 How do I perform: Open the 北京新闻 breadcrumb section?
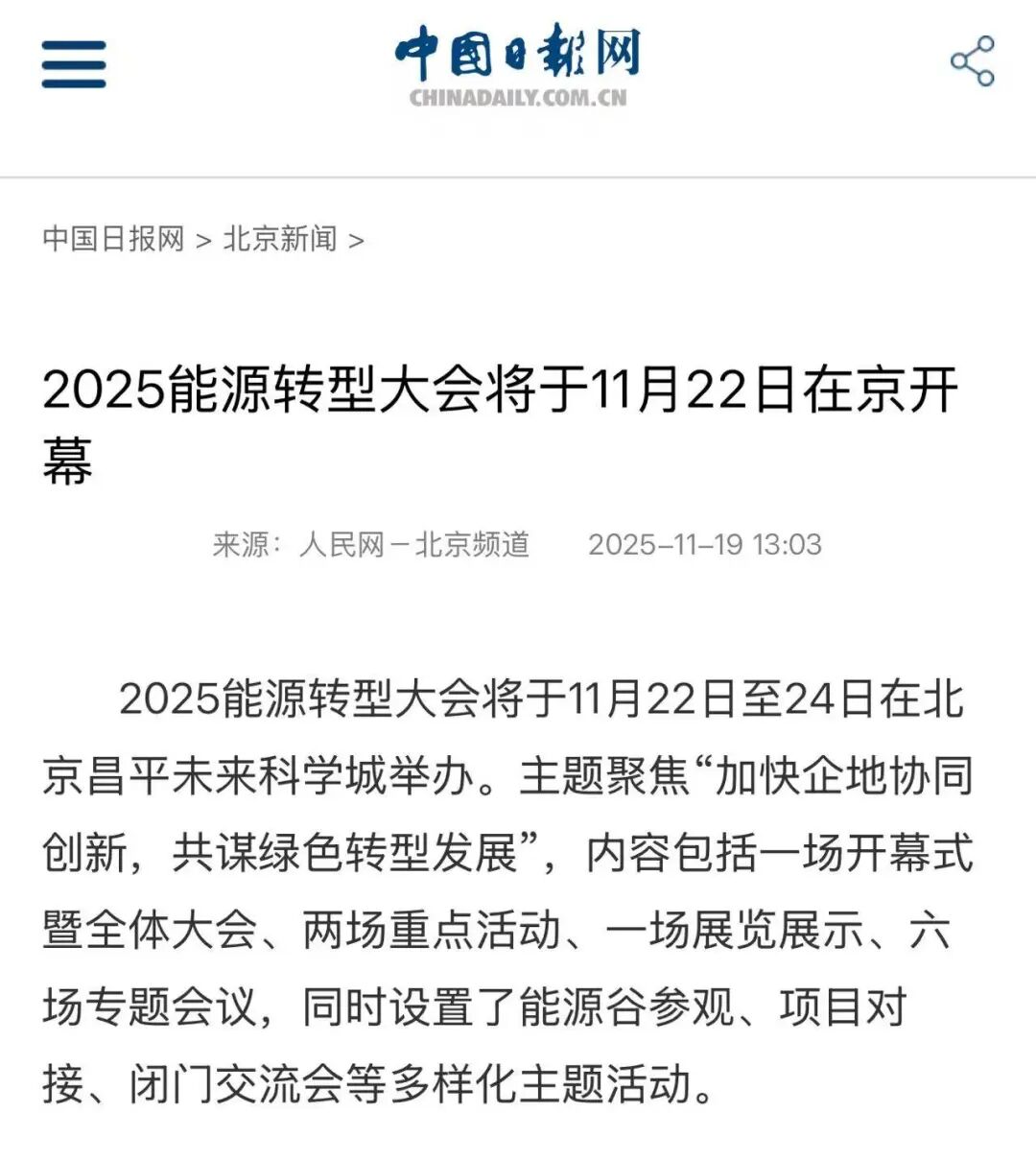tap(280, 239)
